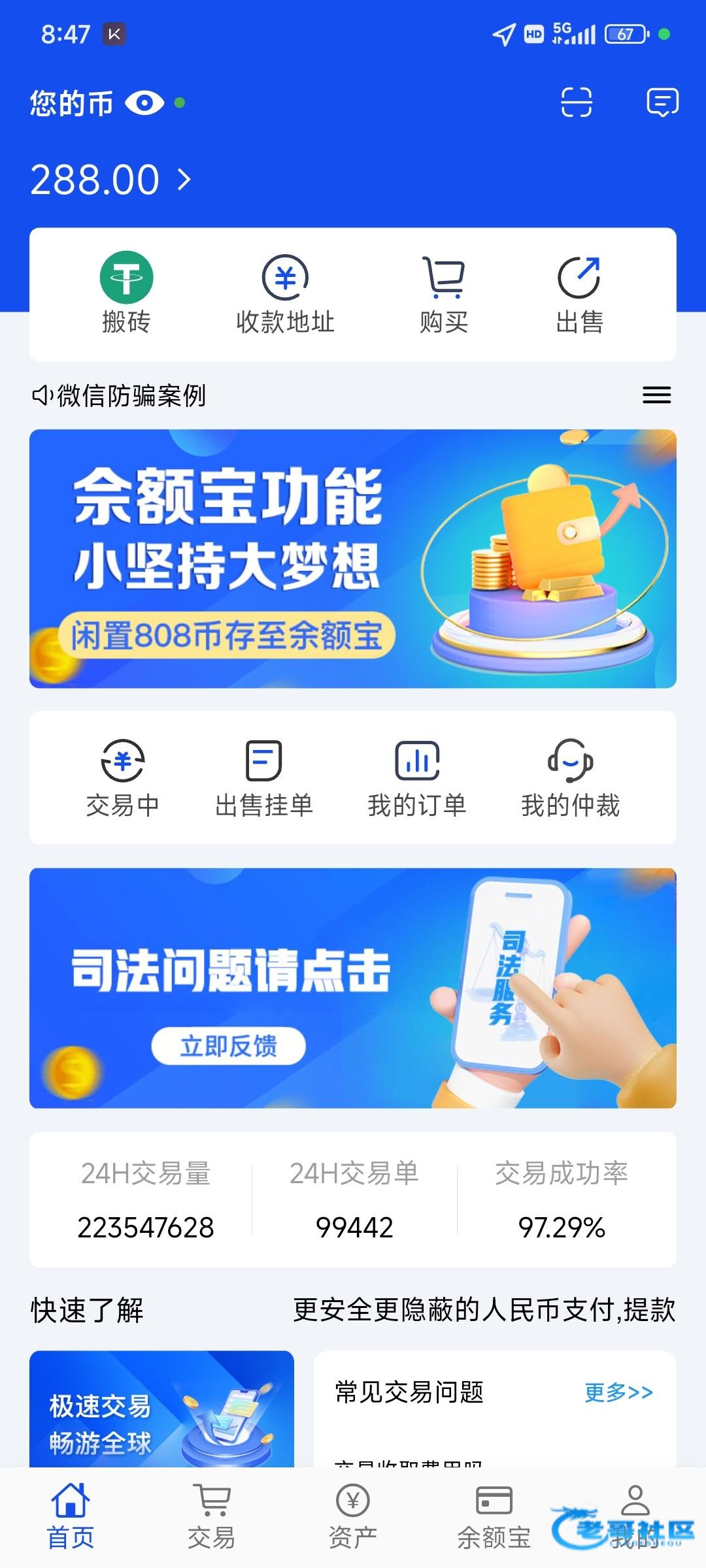Image resolution: width=706 pixels, height=1568 pixels.
Task: Switch to the 资产 tab
Action: (353, 1517)
